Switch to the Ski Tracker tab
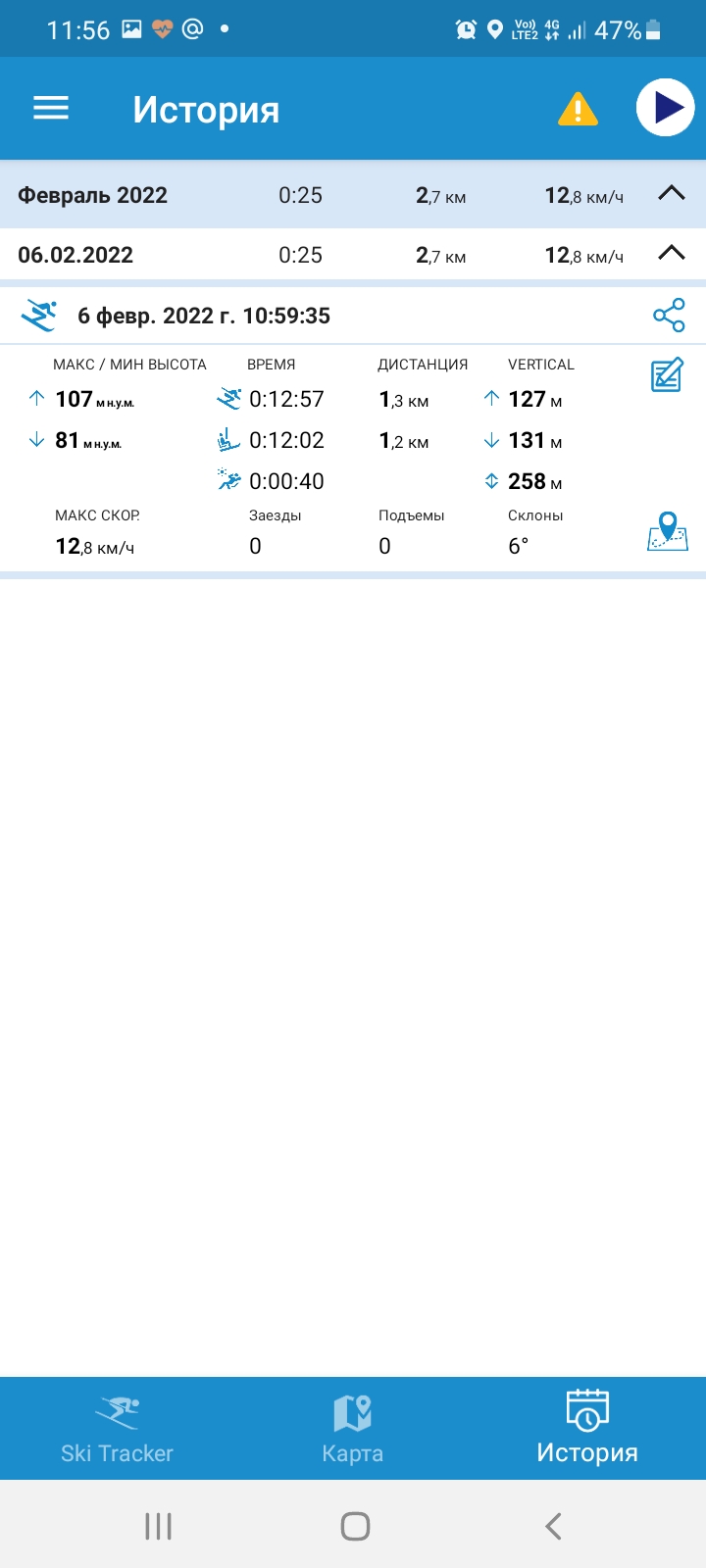This screenshot has height=1568, width=706. (117, 1428)
